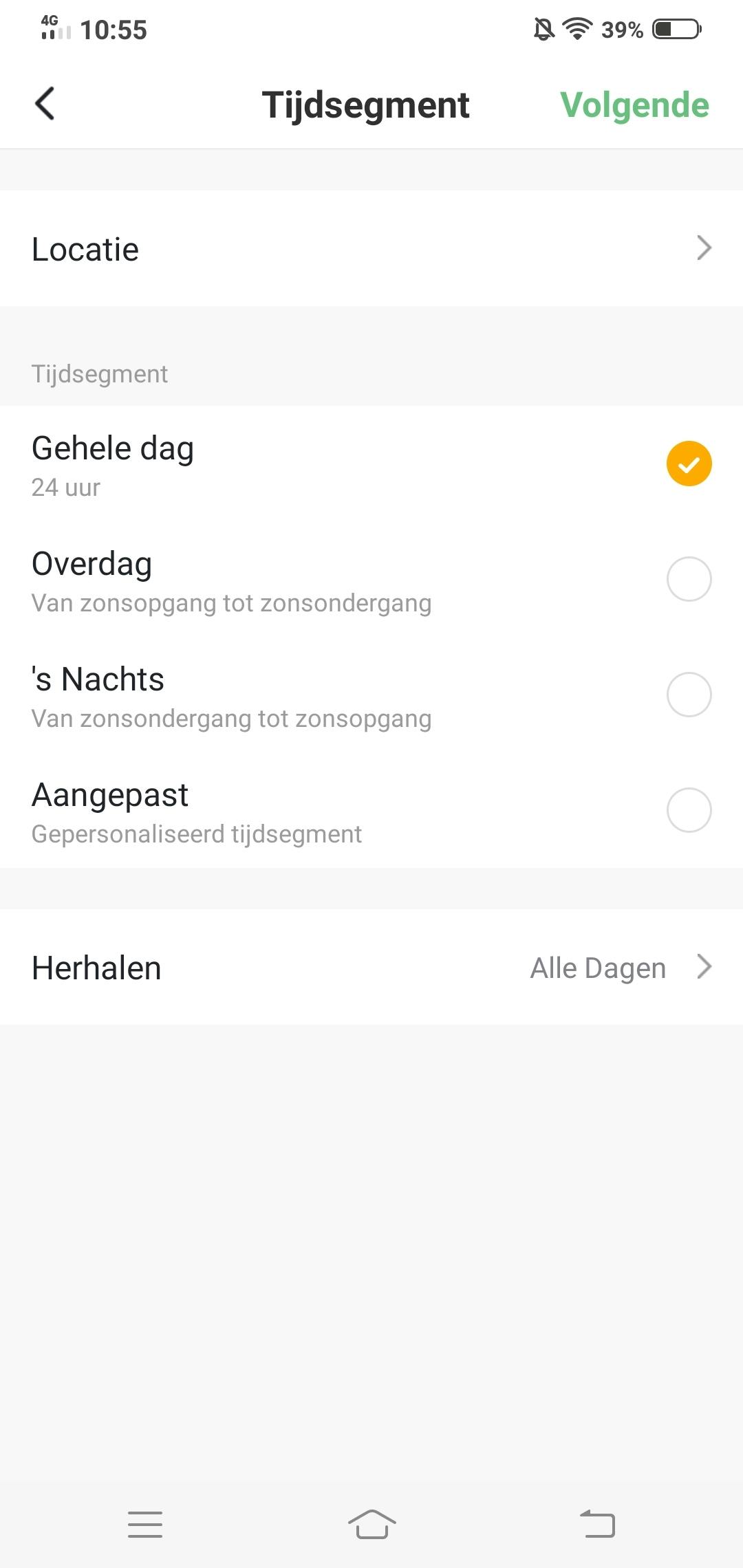Go back using the top arrow
The image size is (743, 1568).
coord(45,105)
